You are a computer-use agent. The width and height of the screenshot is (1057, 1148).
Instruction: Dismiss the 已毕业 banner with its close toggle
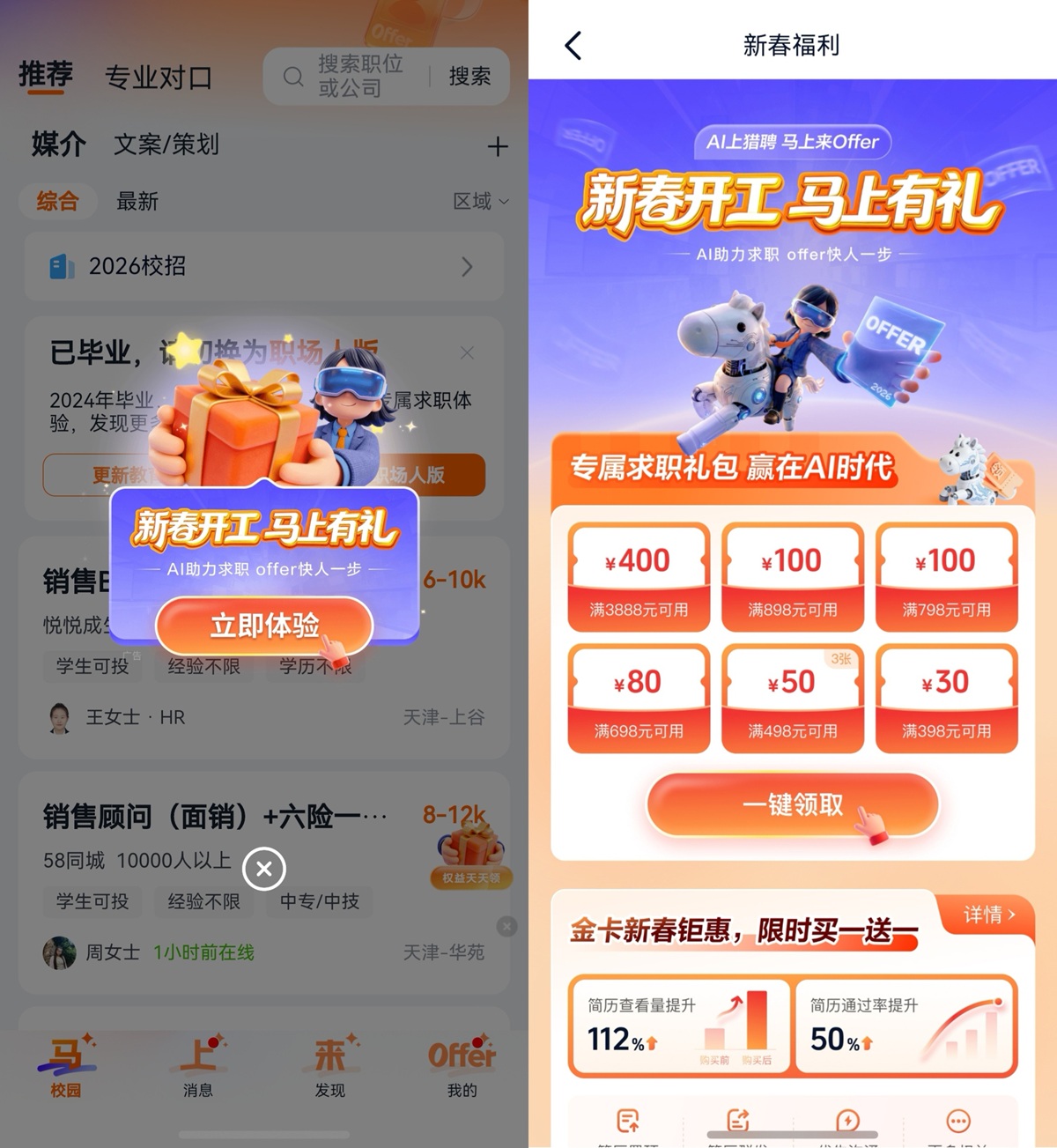click(x=467, y=352)
